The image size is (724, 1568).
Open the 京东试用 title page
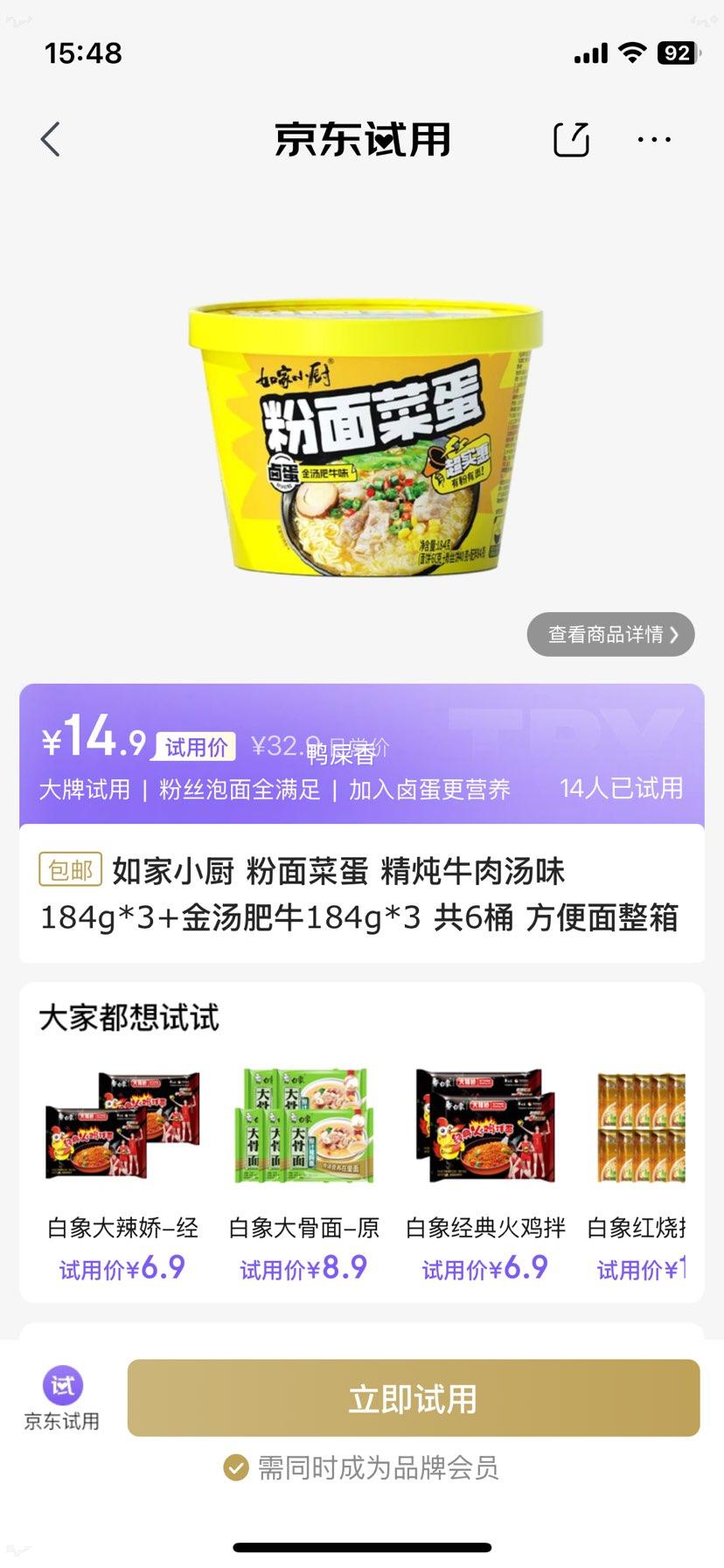[x=361, y=138]
